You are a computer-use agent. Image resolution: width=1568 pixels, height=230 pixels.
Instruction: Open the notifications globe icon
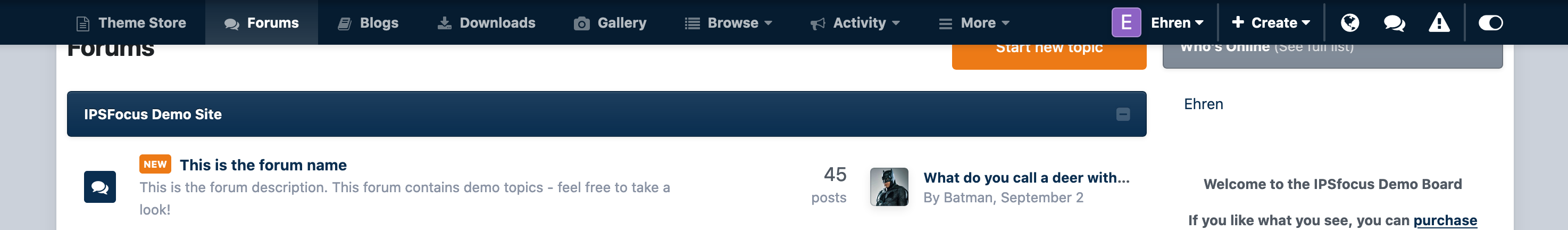(1349, 22)
